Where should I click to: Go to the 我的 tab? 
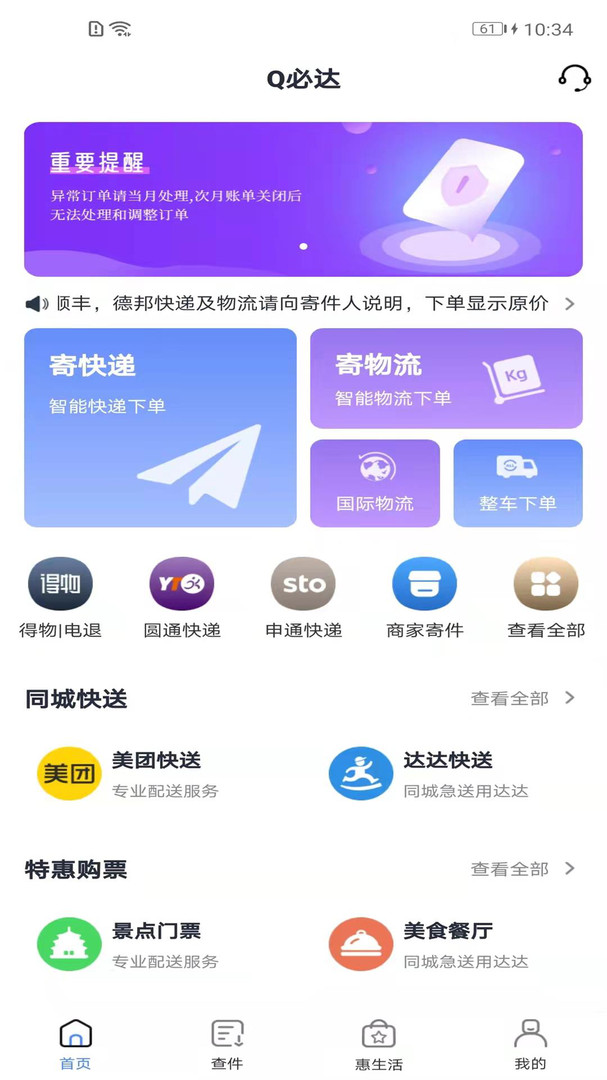click(530, 1044)
